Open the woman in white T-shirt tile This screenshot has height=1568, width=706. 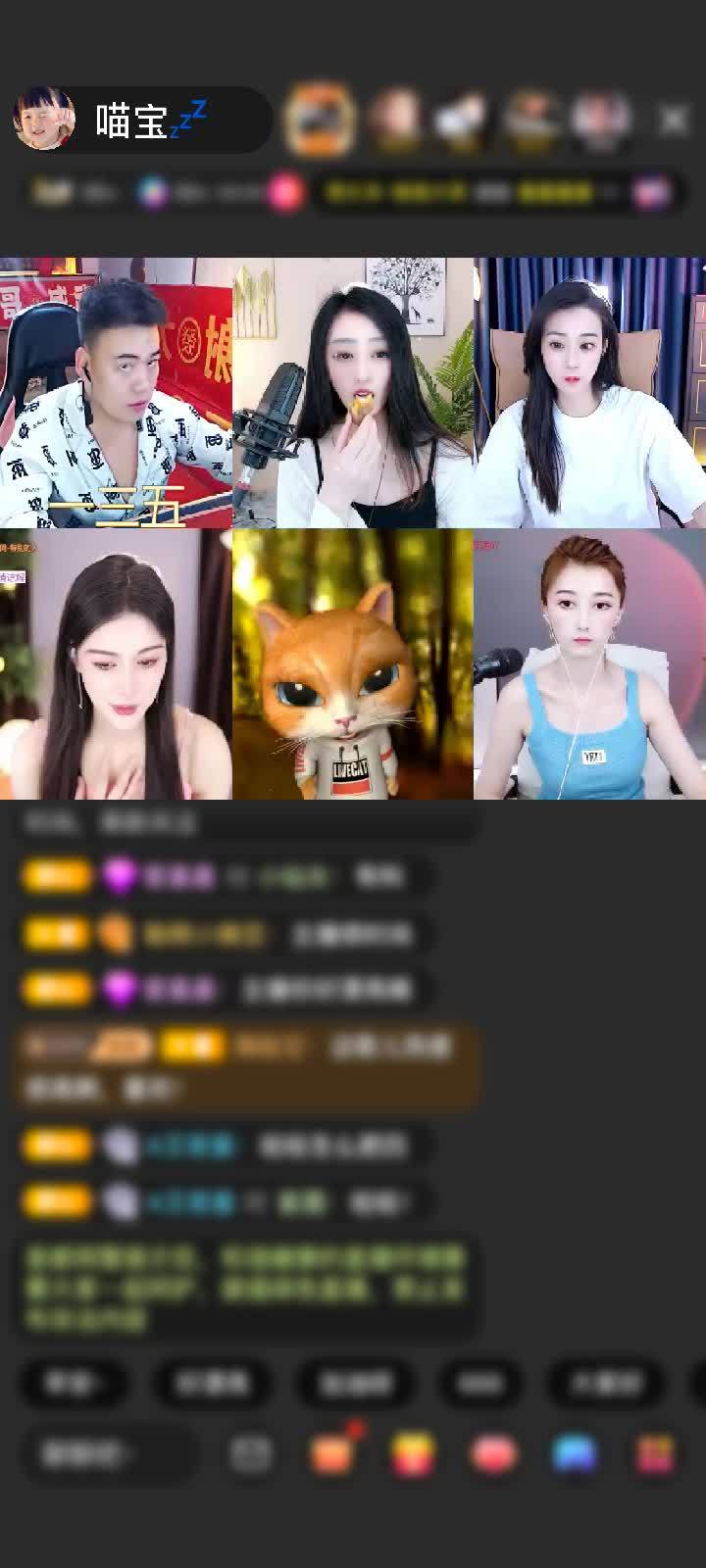click(x=589, y=393)
